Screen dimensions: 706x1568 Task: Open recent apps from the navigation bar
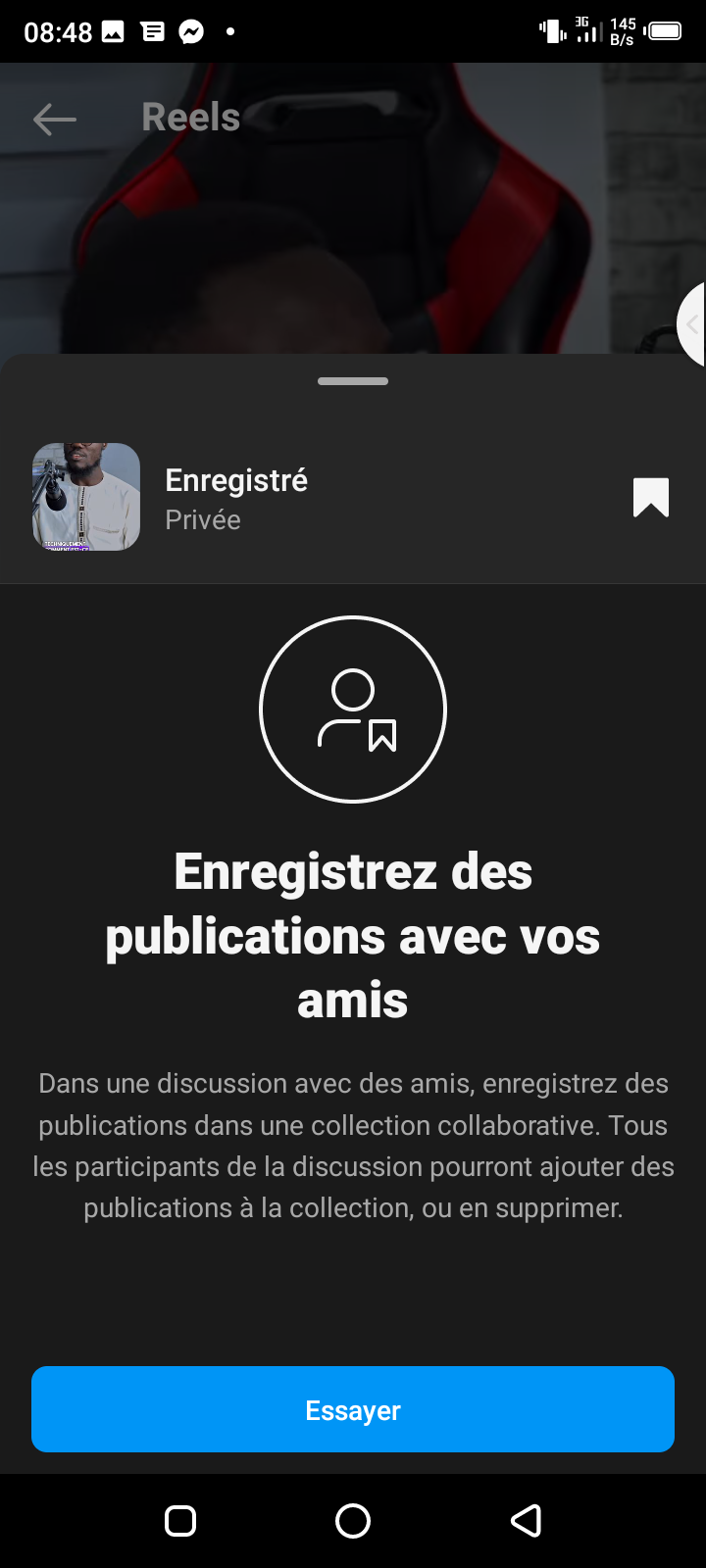180,1521
